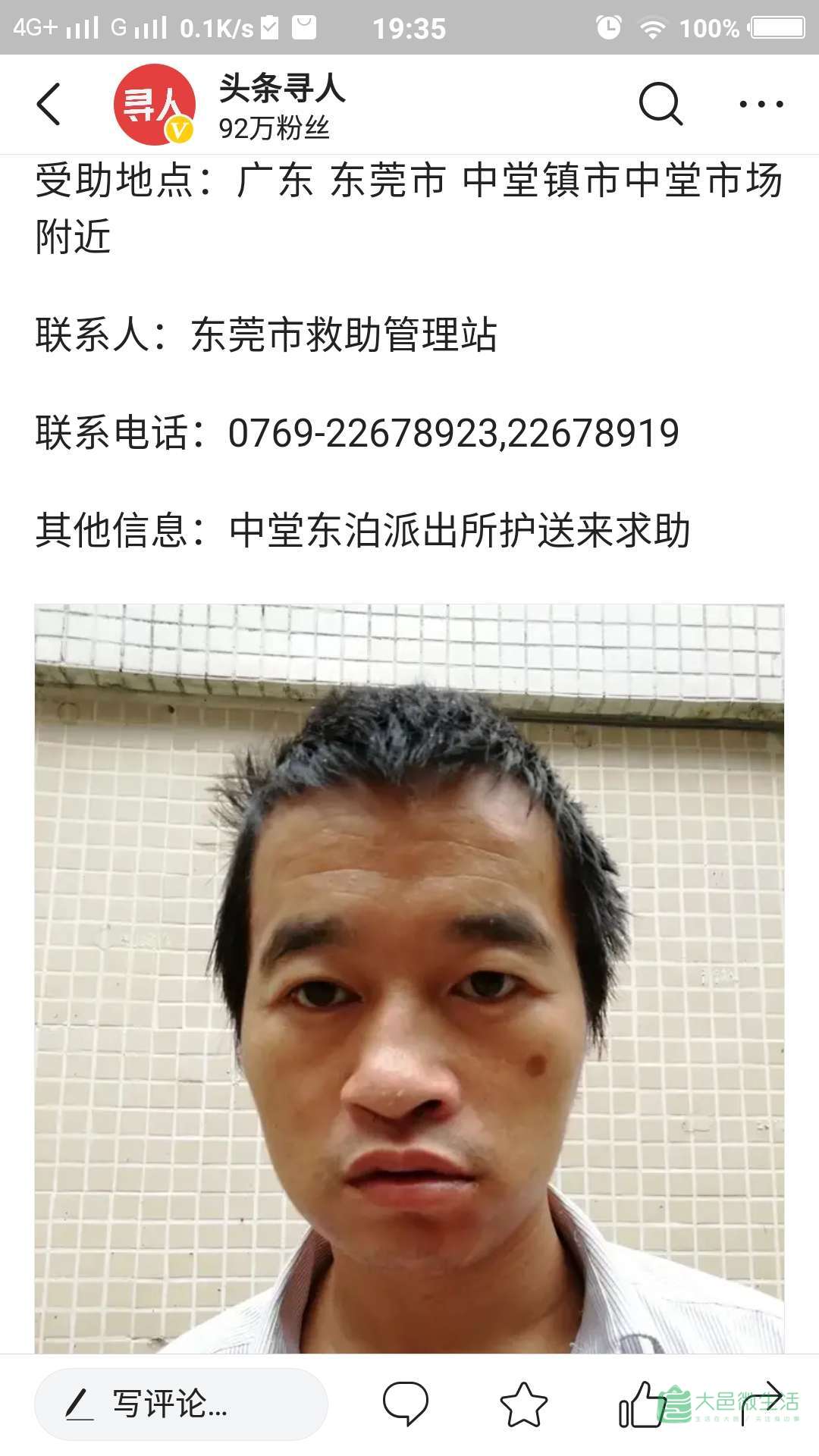
Task: Like this post with the thumbs-up icon
Action: click(x=642, y=1404)
